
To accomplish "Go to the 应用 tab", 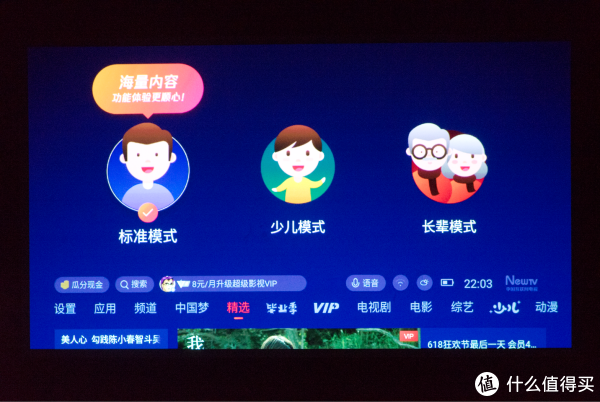I will 105,308.
